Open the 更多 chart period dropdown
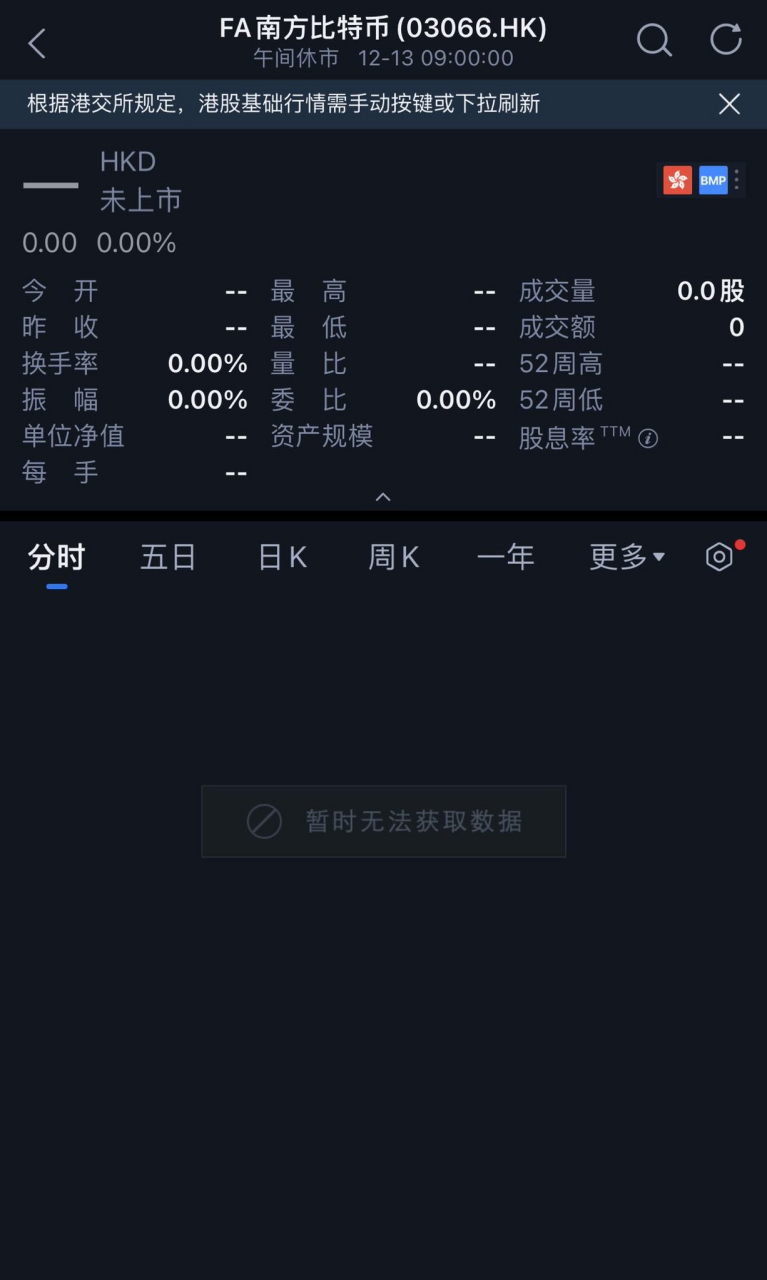Image resolution: width=767 pixels, height=1280 pixels. (x=627, y=557)
